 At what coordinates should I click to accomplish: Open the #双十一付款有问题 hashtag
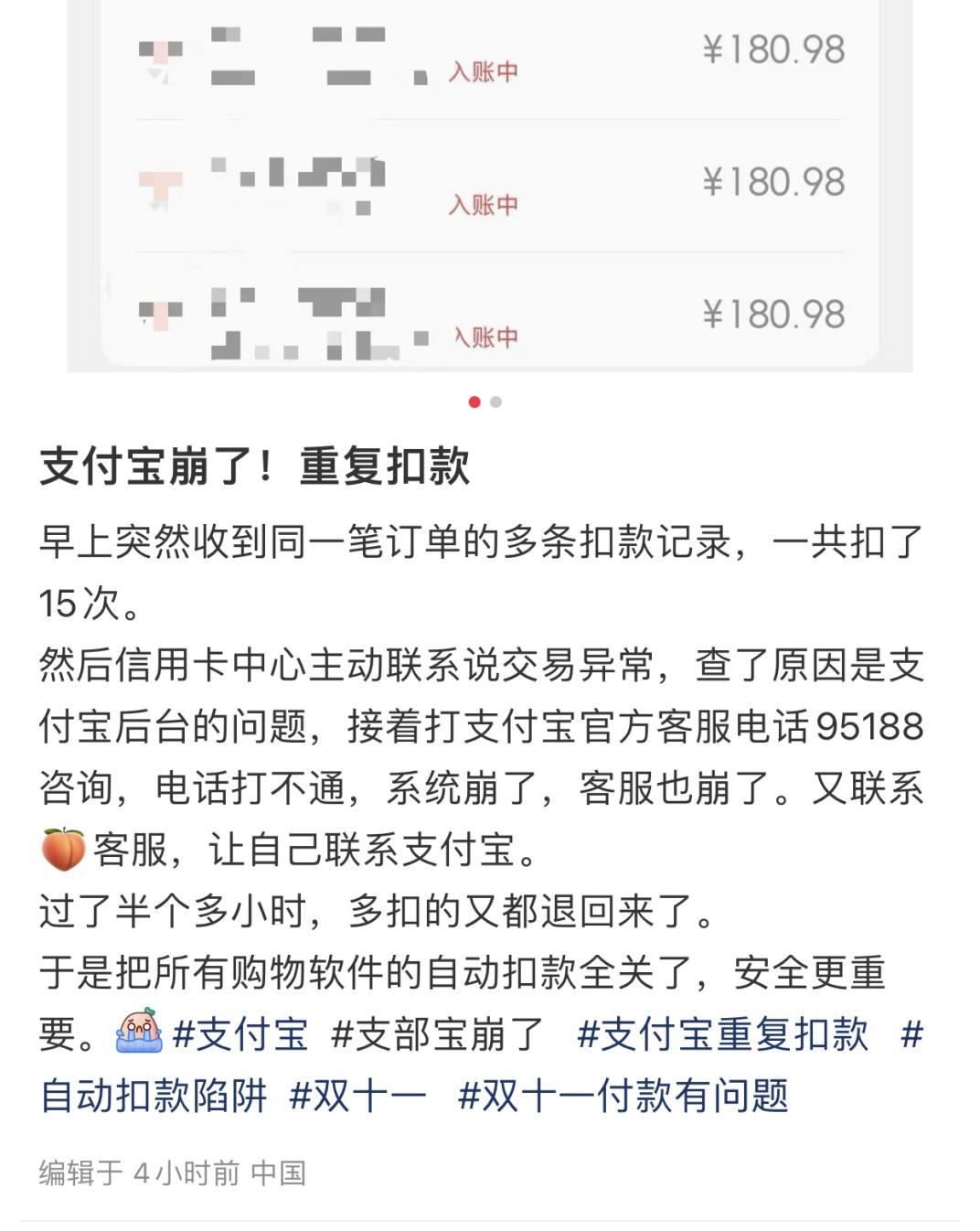point(623,1096)
